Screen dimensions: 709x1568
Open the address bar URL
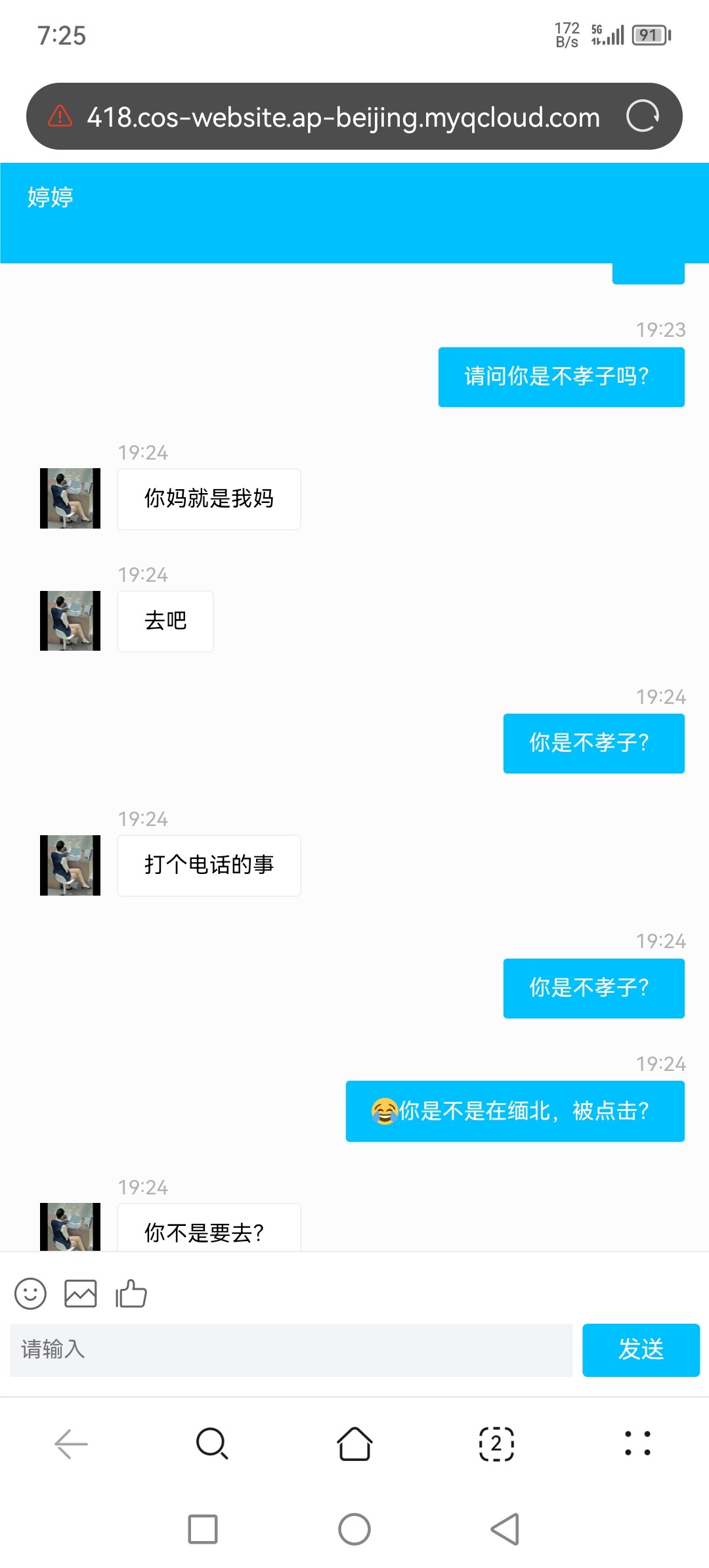pyautogui.click(x=343, y=117)
